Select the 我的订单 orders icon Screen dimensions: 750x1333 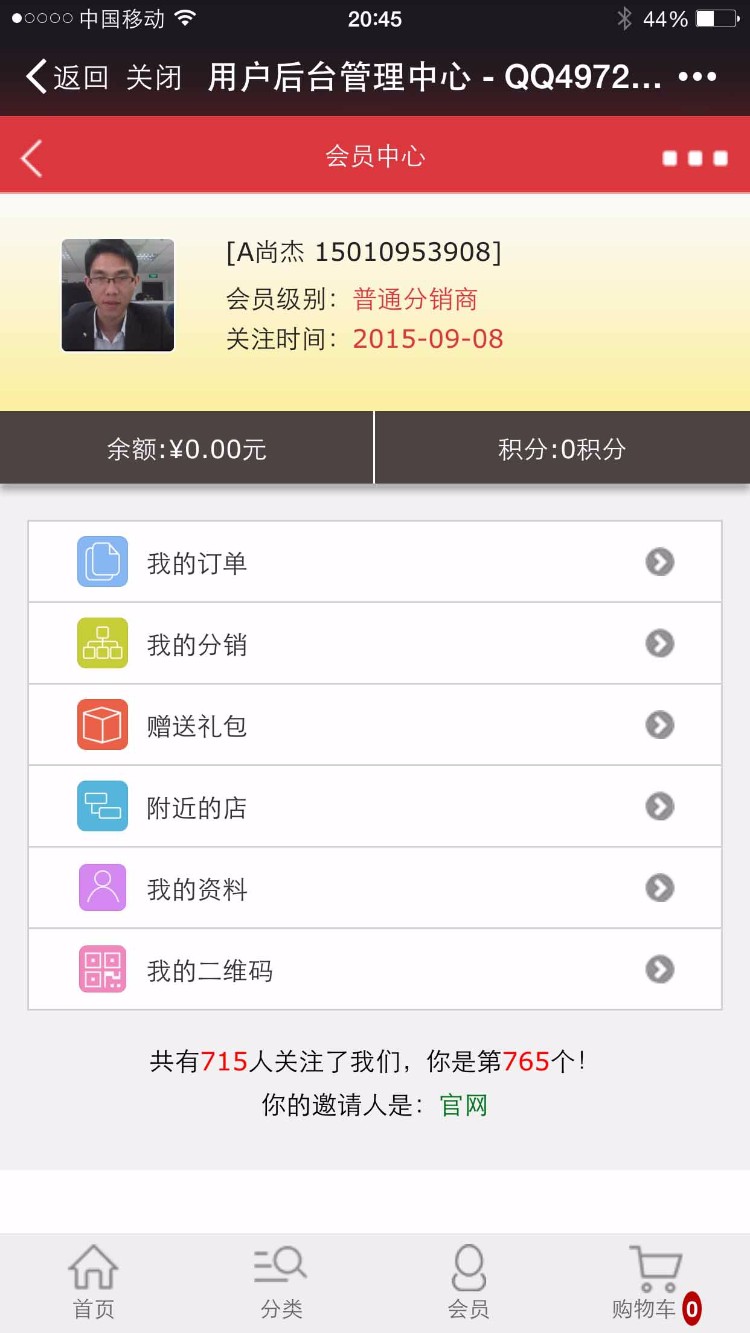(100, 561)
